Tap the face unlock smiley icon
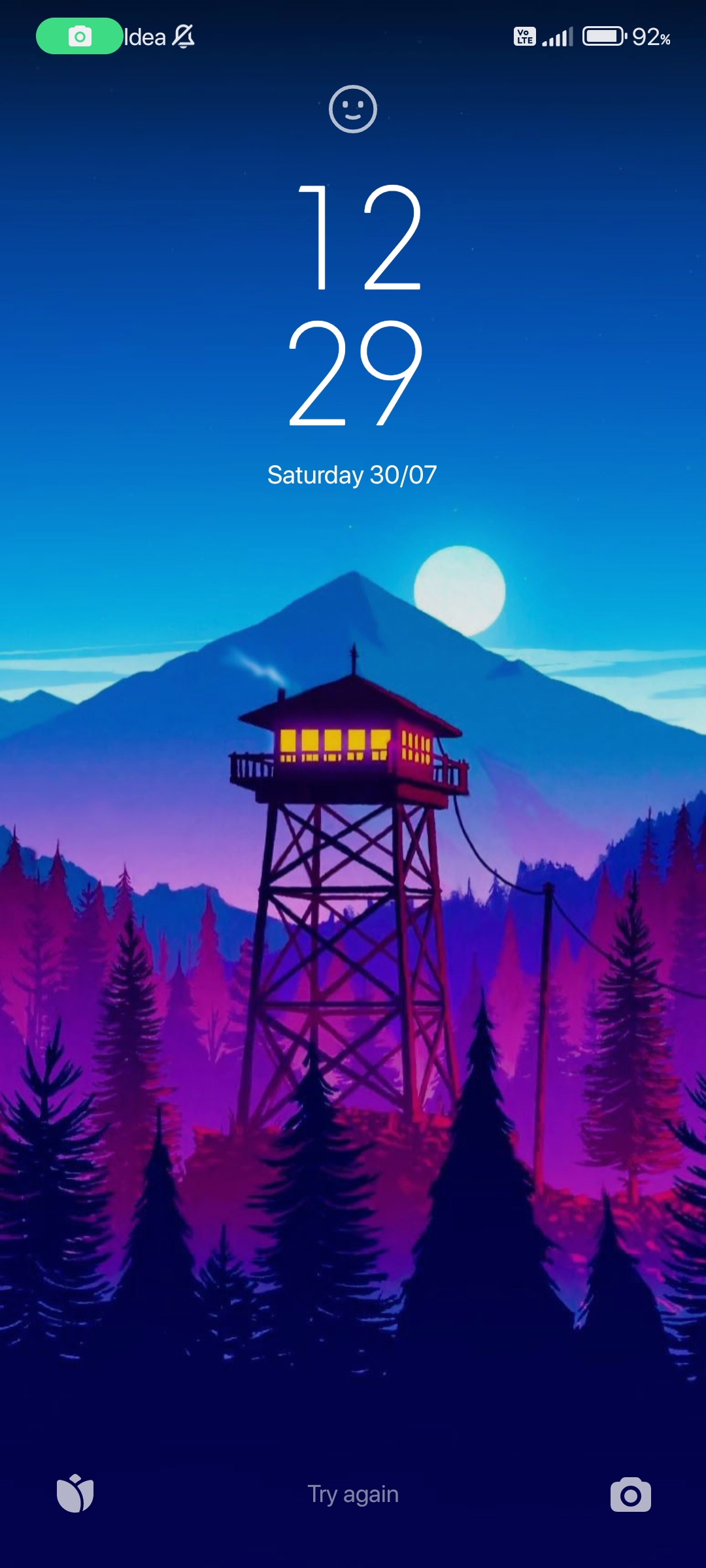The width and height of the screenshot is (706, 1568). [x=353, y=109]
